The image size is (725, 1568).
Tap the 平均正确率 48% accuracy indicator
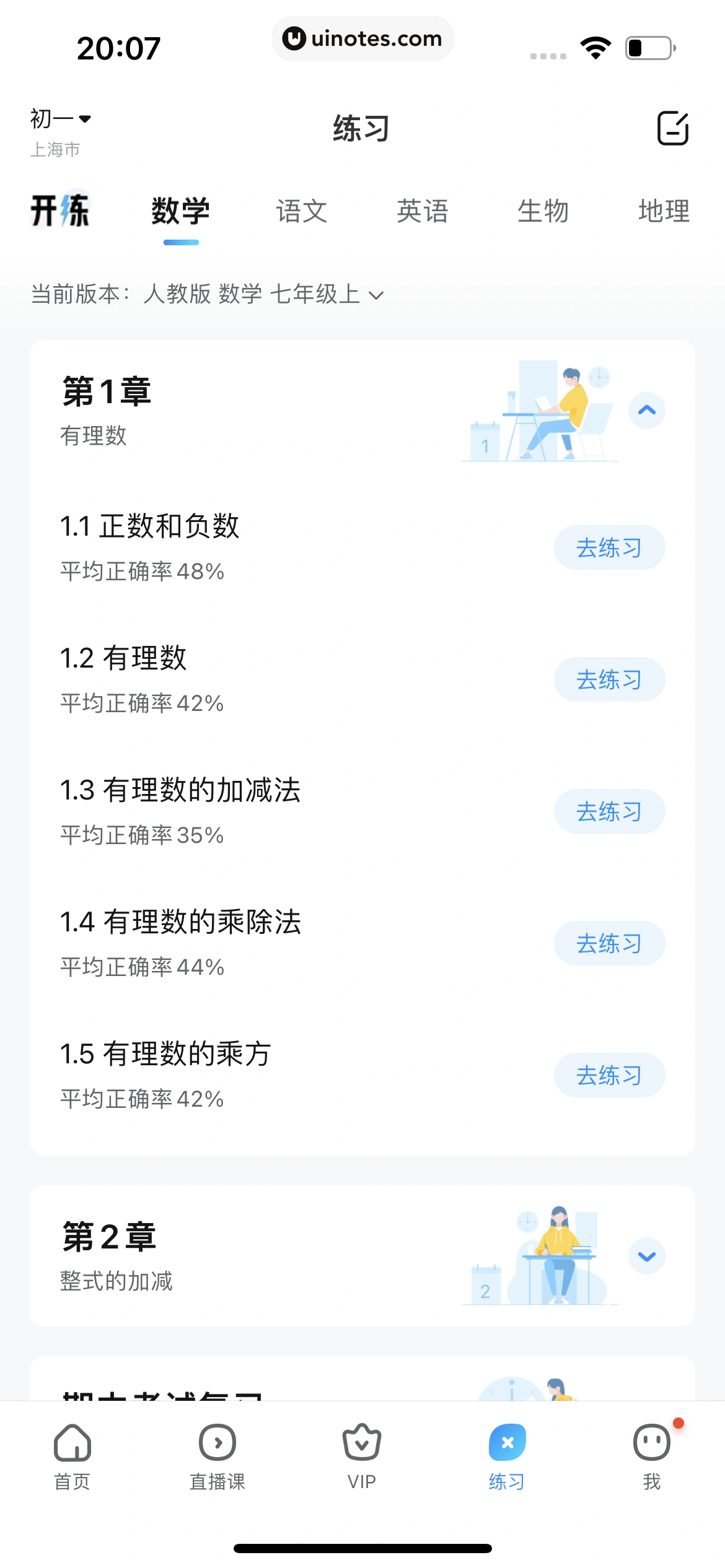pos(141,572)
